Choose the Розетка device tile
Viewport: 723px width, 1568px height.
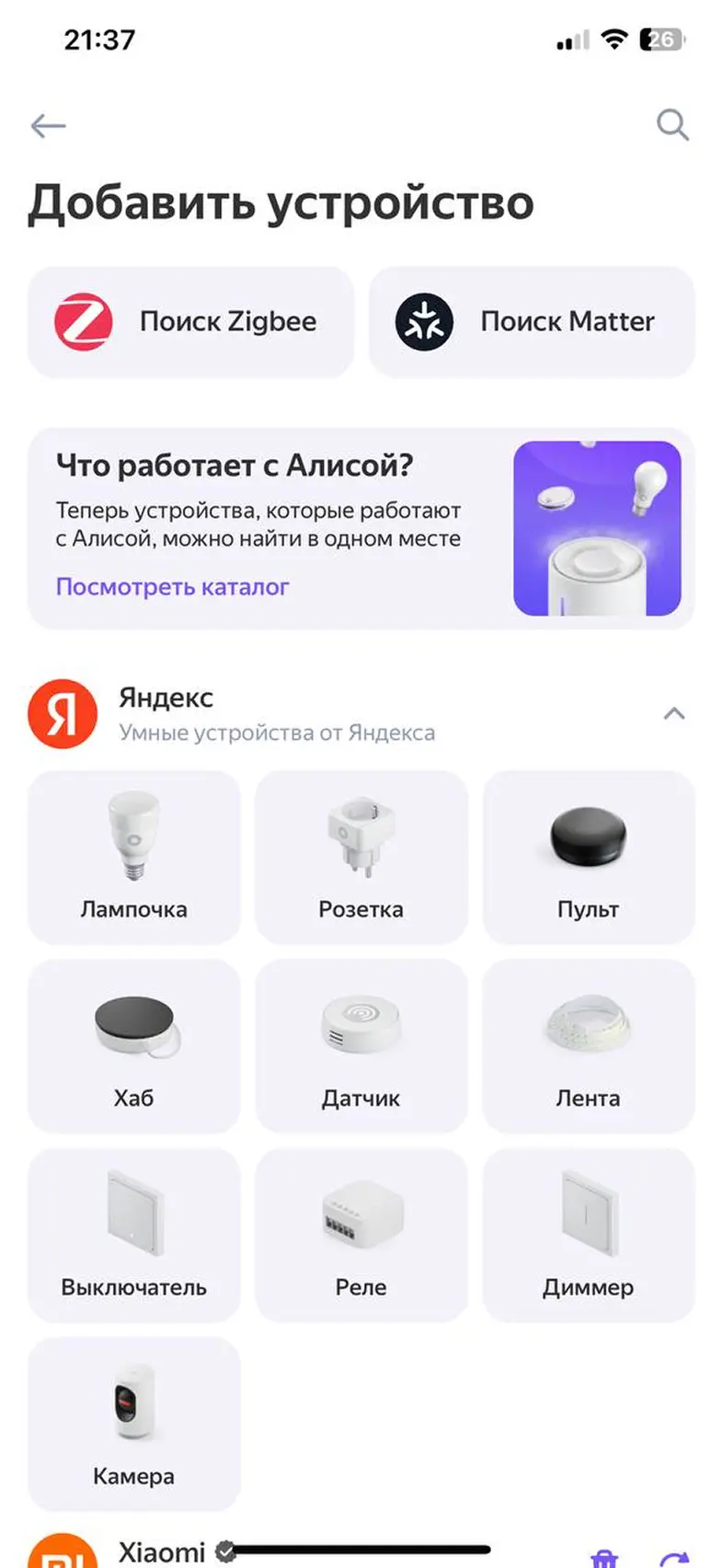[361, 857]
